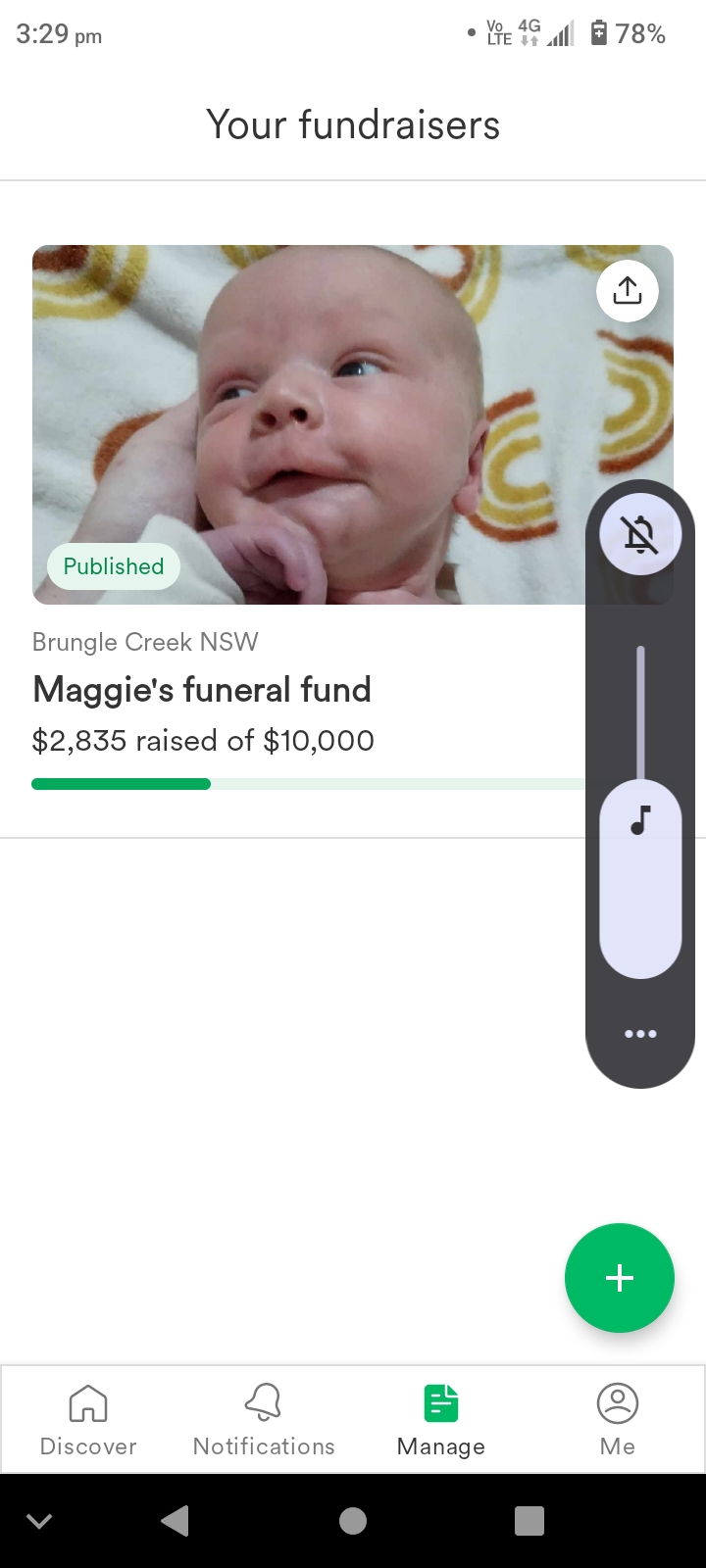This screenshot has height=1568, width=706.
Task: Toggle the ringer mute bell icon
Action: click(640, 535)
